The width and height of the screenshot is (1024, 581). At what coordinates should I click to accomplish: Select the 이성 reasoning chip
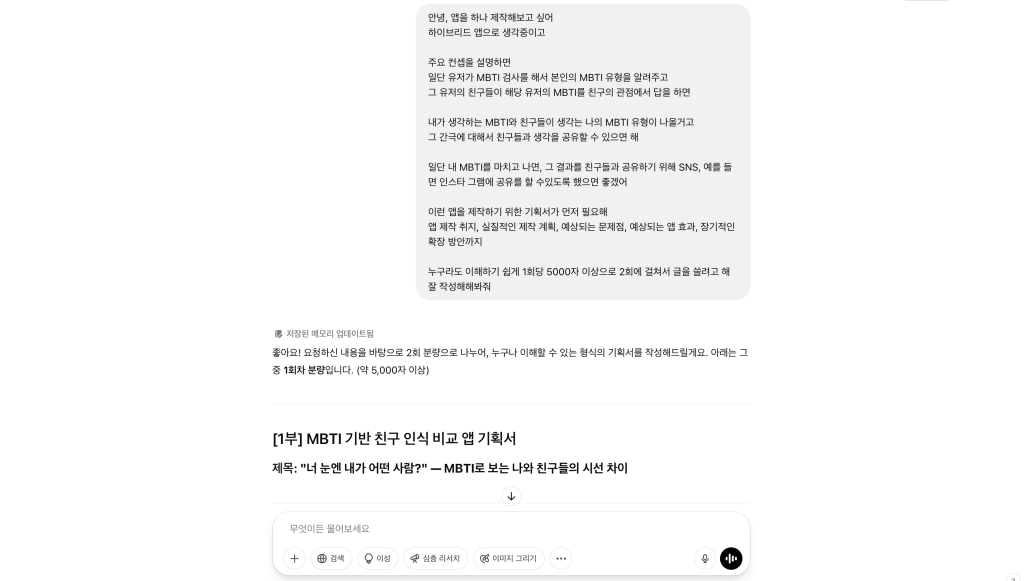point(377,559)
